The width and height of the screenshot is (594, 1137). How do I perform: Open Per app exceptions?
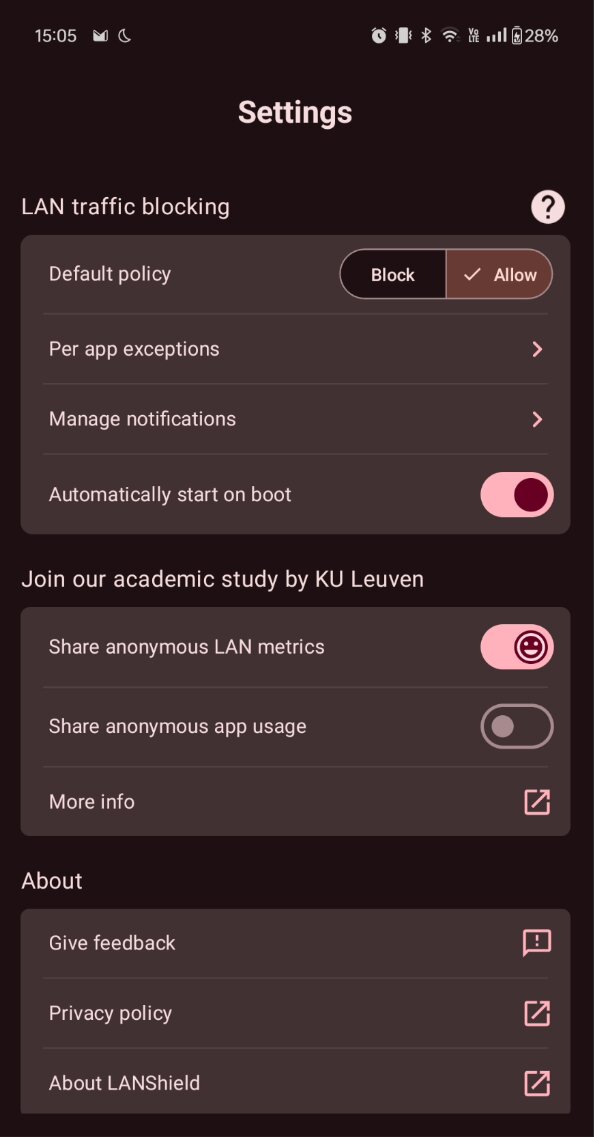click(295, 349)
